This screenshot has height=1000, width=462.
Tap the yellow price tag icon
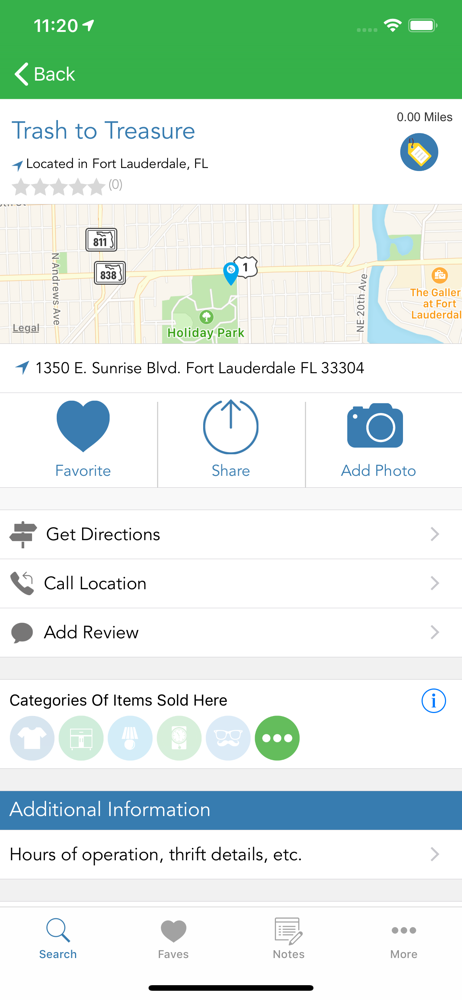pyautogui.click(x=419, y=152)
